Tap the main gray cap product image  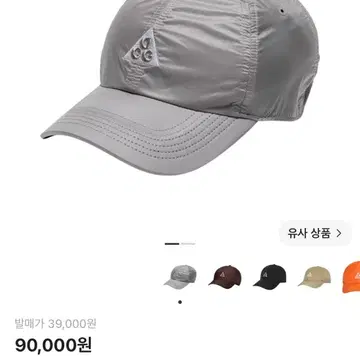coord(180,87)
